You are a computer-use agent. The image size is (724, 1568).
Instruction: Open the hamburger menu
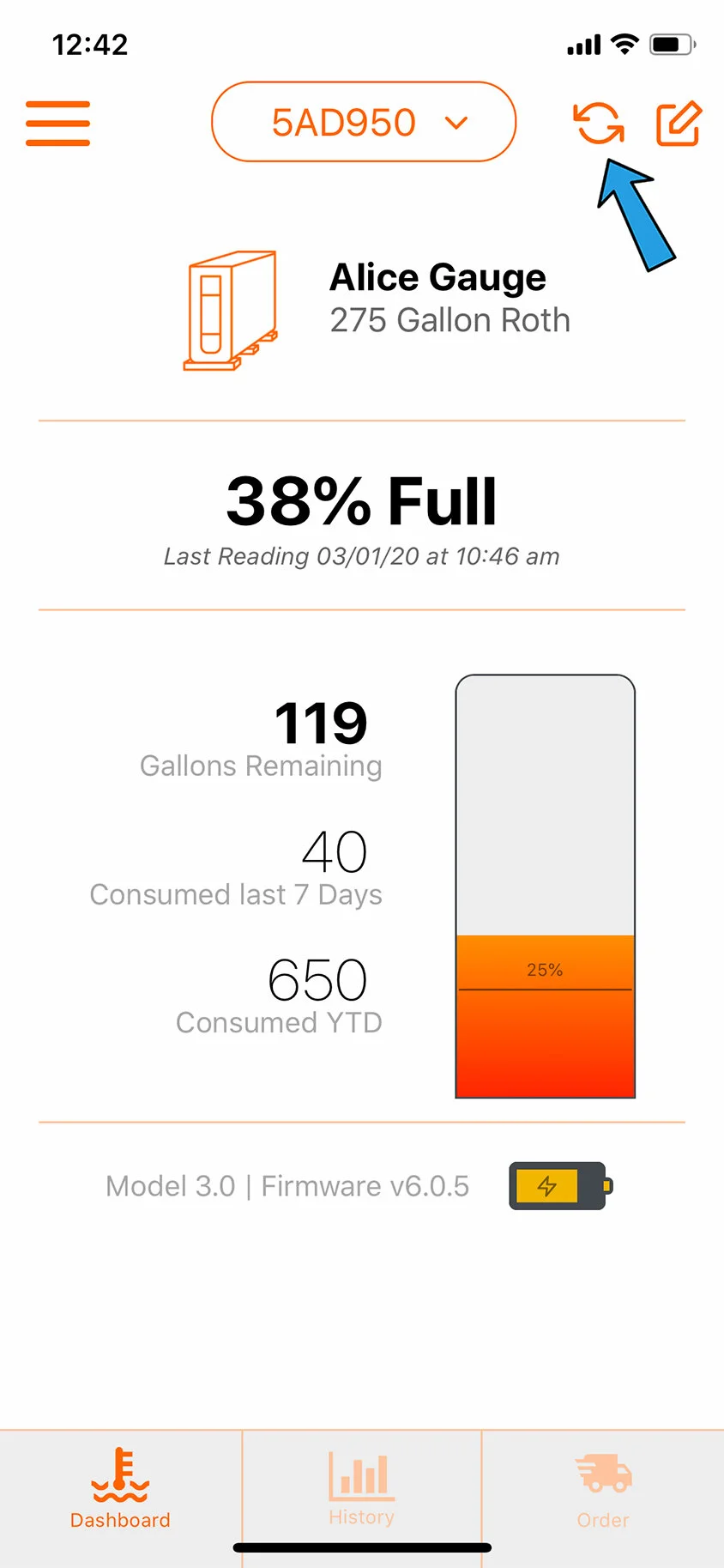click(57, 124)
